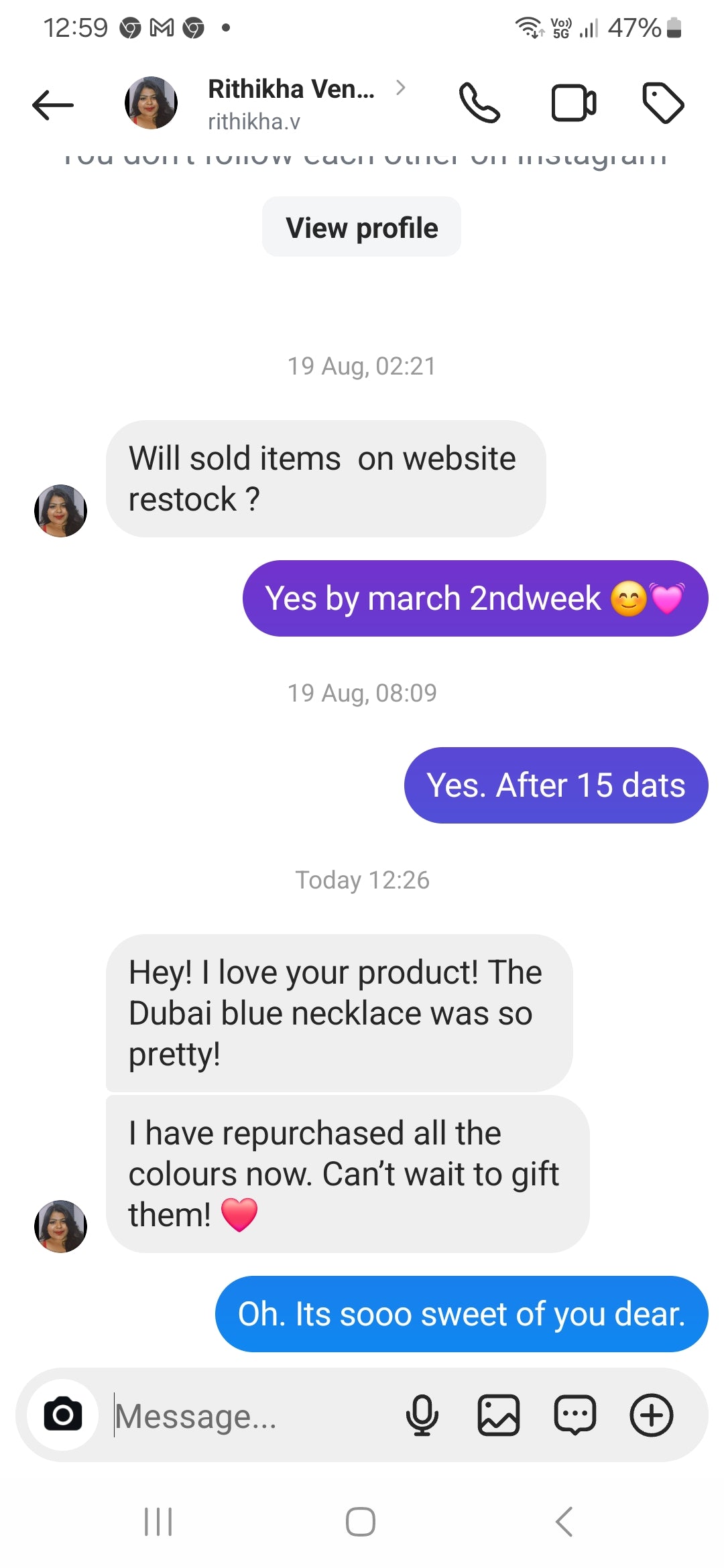Open the label tag icon
The image size is (724, 1568).
pos(662,103)
